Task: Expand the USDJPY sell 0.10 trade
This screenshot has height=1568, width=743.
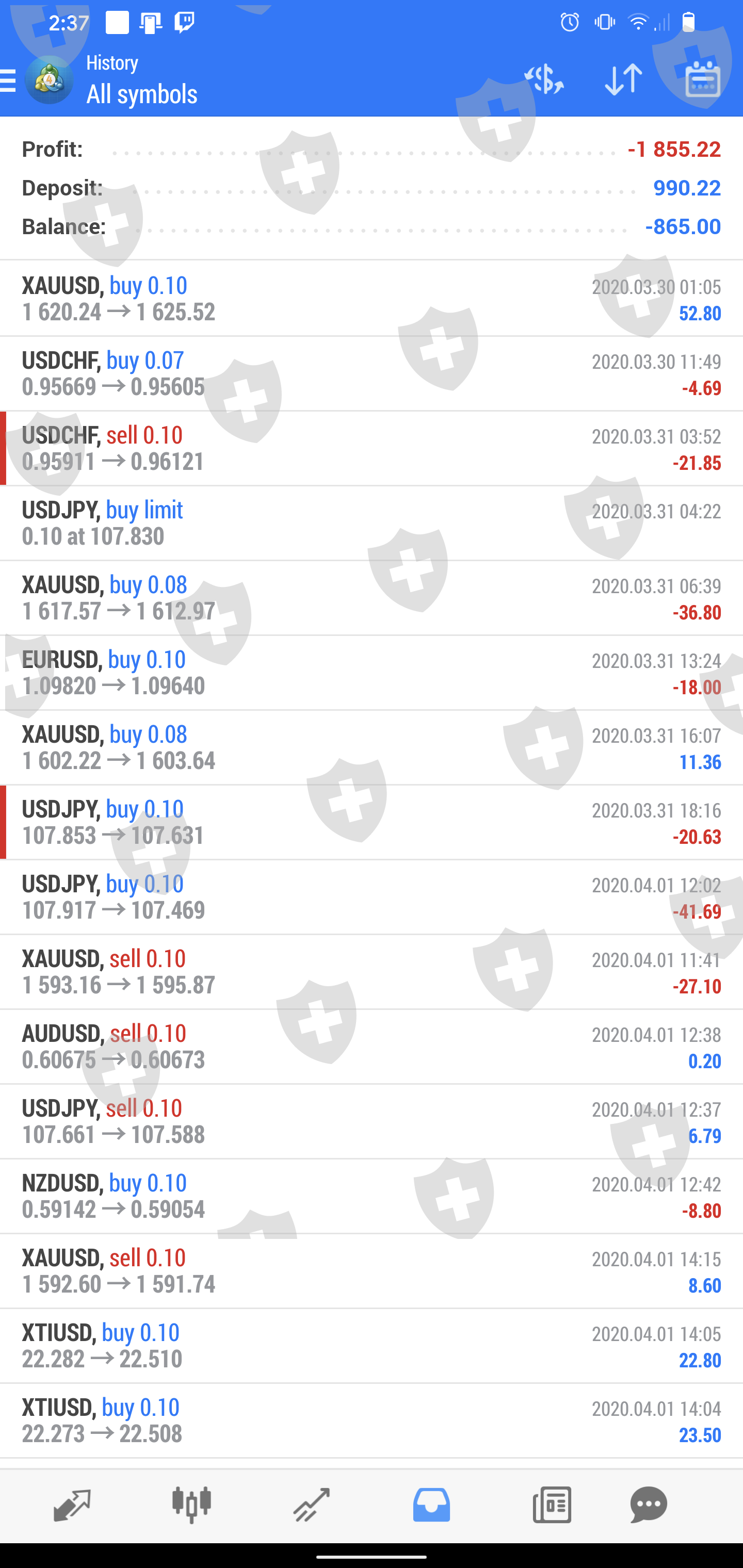Action: pyautogui.click(x=372, y=1121)
